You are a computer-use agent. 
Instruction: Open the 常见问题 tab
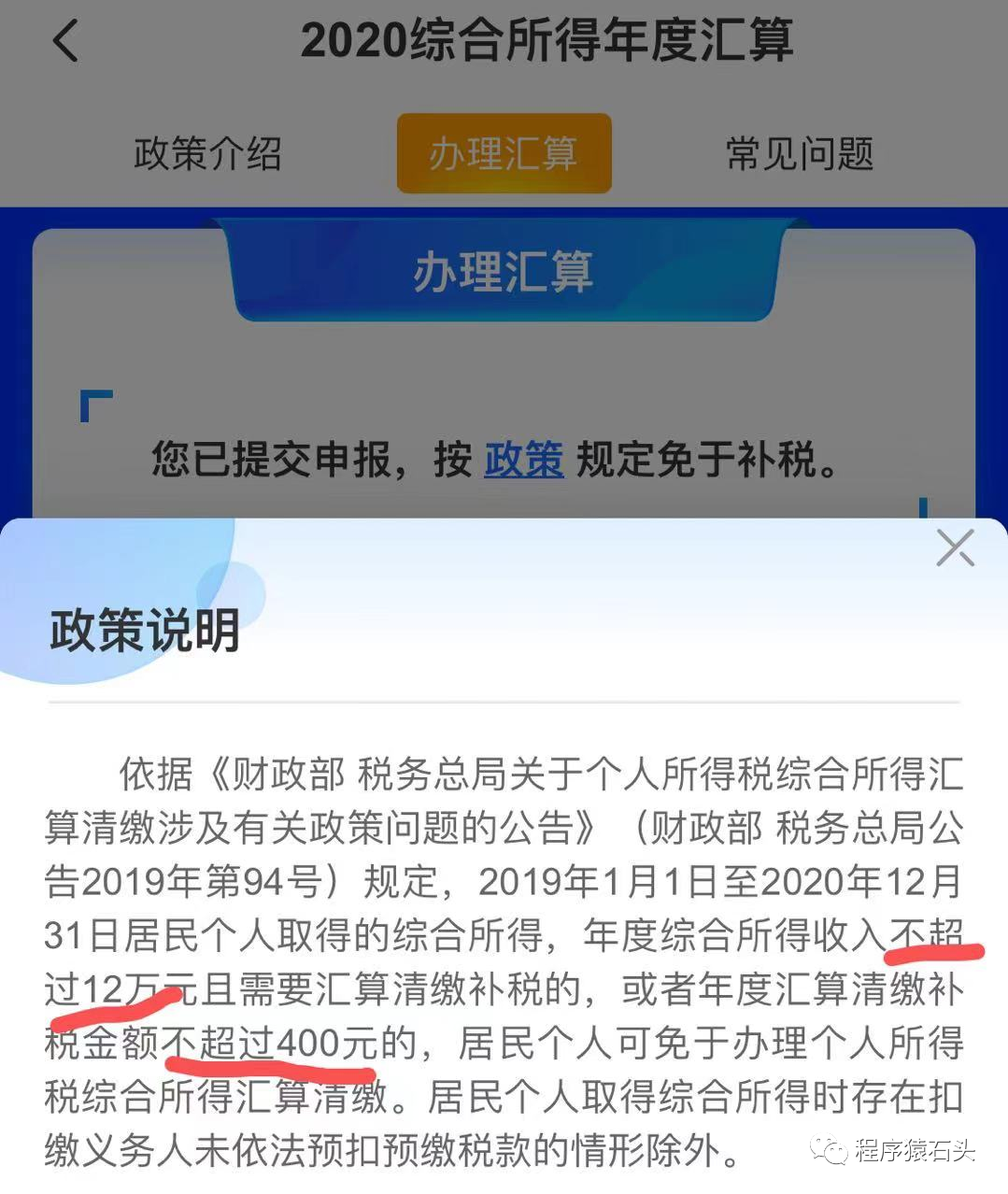click(800, 154)
